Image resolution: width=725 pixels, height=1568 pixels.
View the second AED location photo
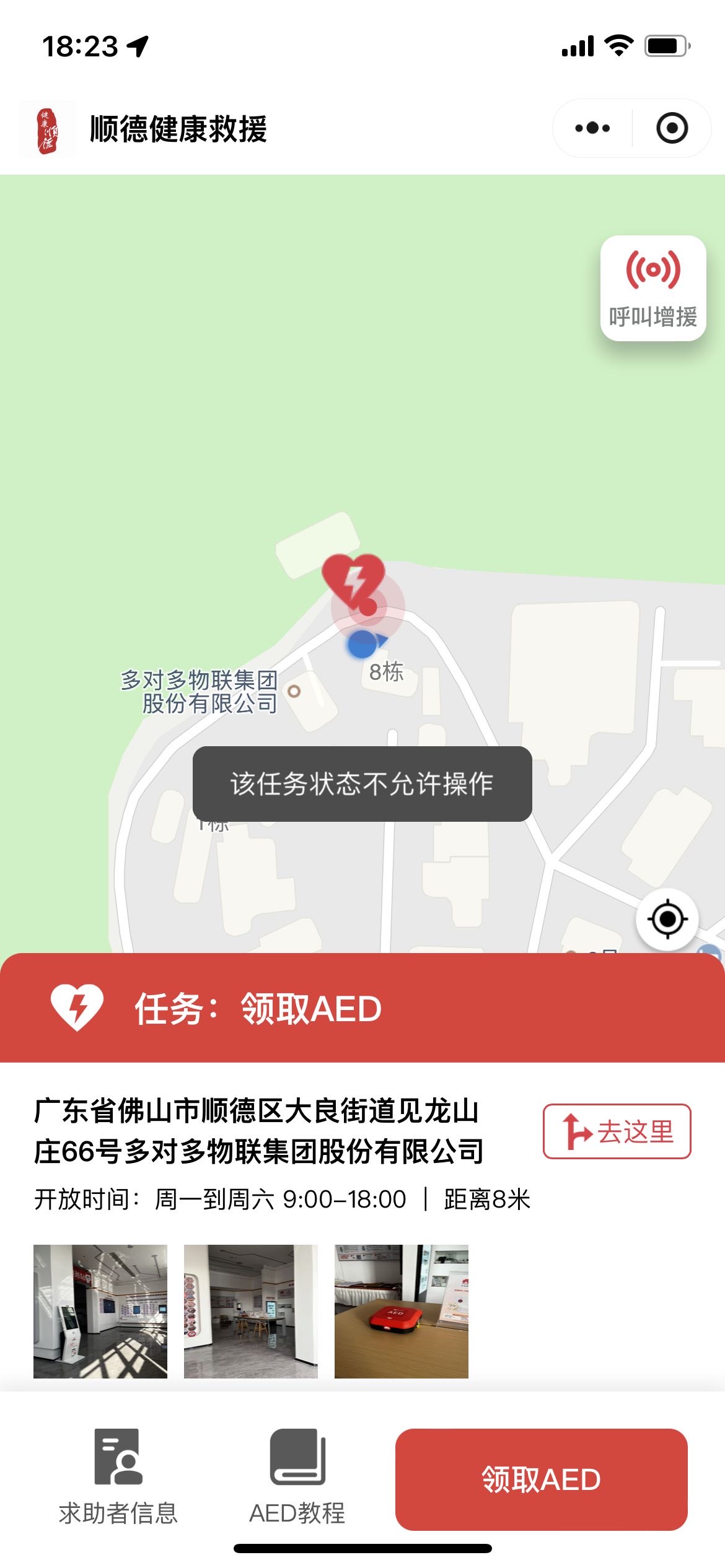[x=251, y=1311]
